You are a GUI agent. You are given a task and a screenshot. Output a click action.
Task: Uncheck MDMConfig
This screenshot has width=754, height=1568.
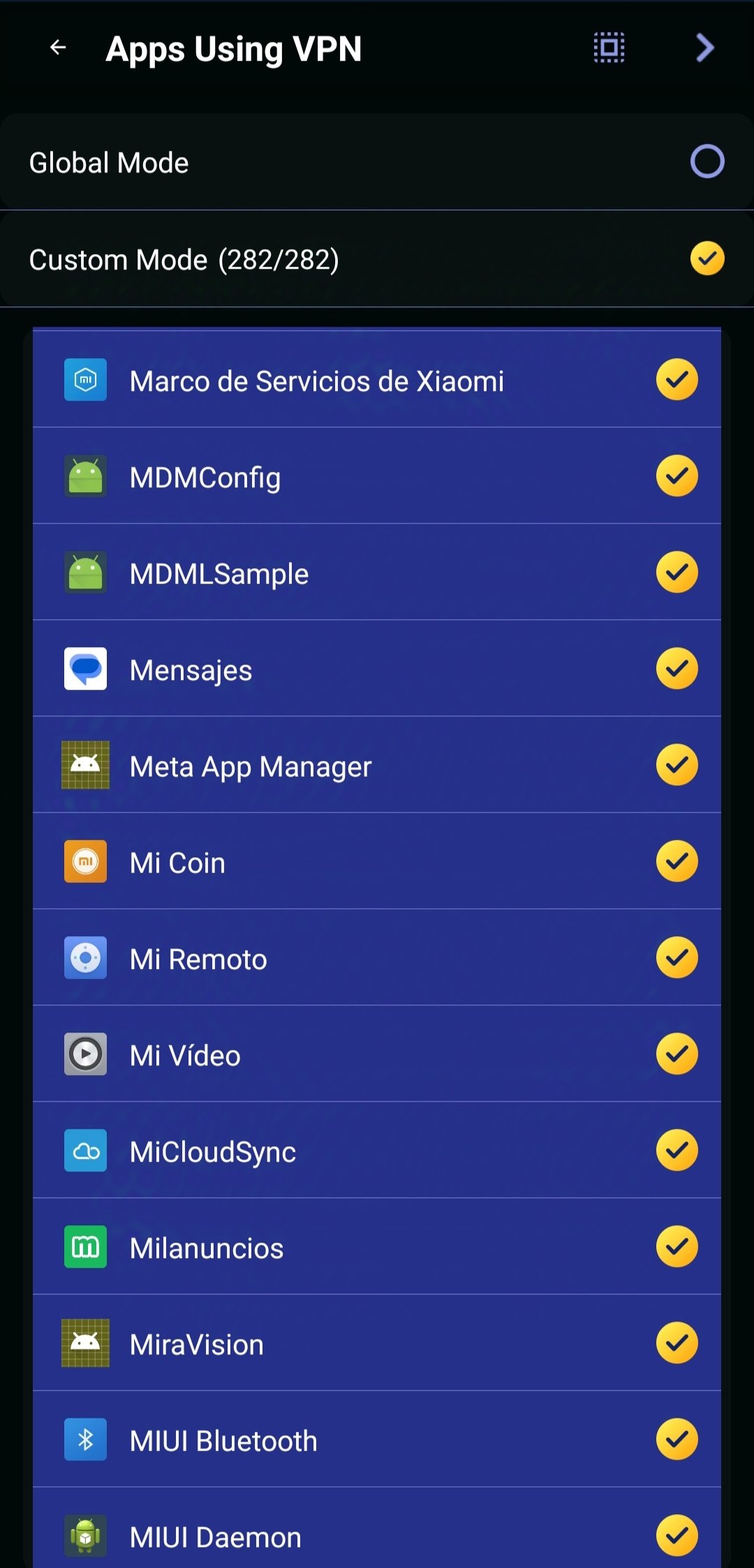coord(677,475)
